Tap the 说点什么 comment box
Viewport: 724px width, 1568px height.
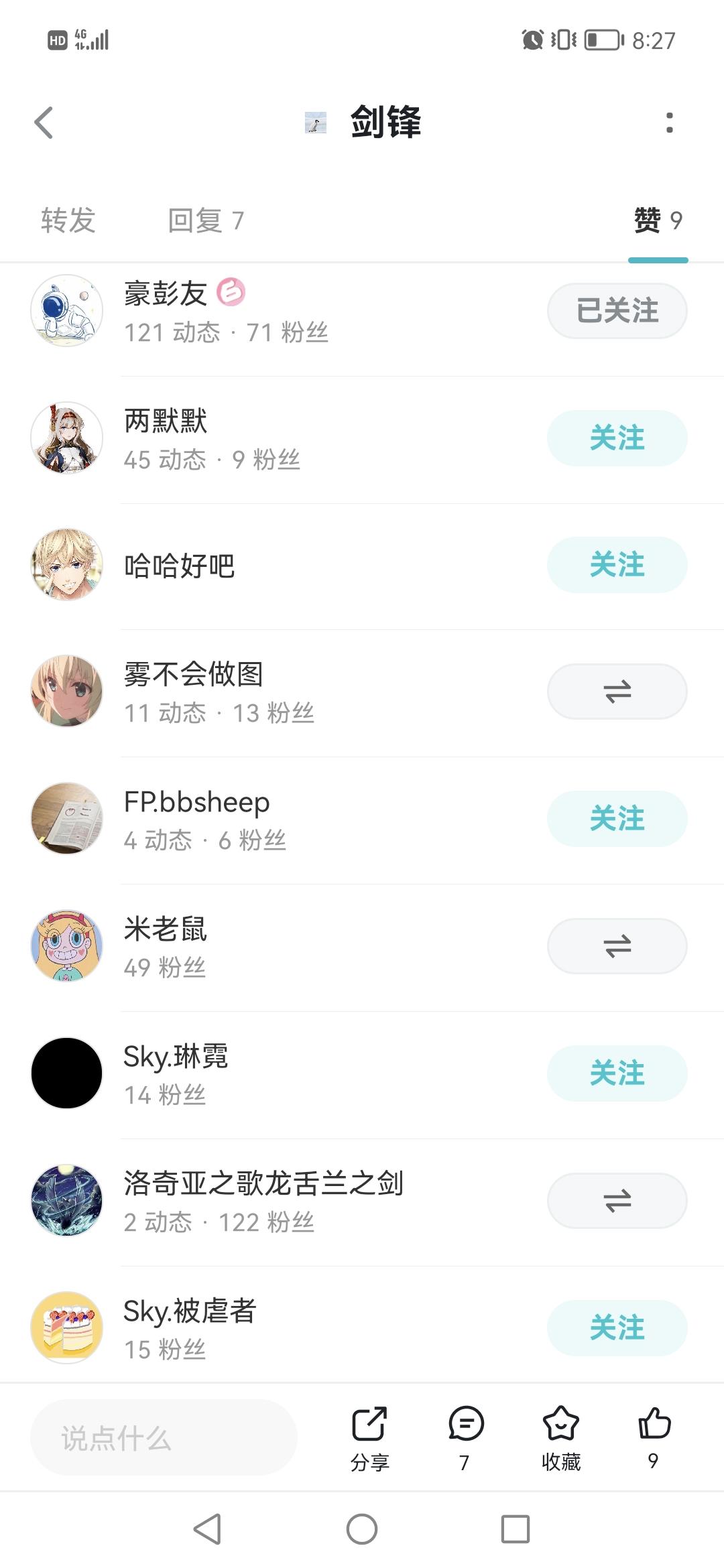[164, 1437]
